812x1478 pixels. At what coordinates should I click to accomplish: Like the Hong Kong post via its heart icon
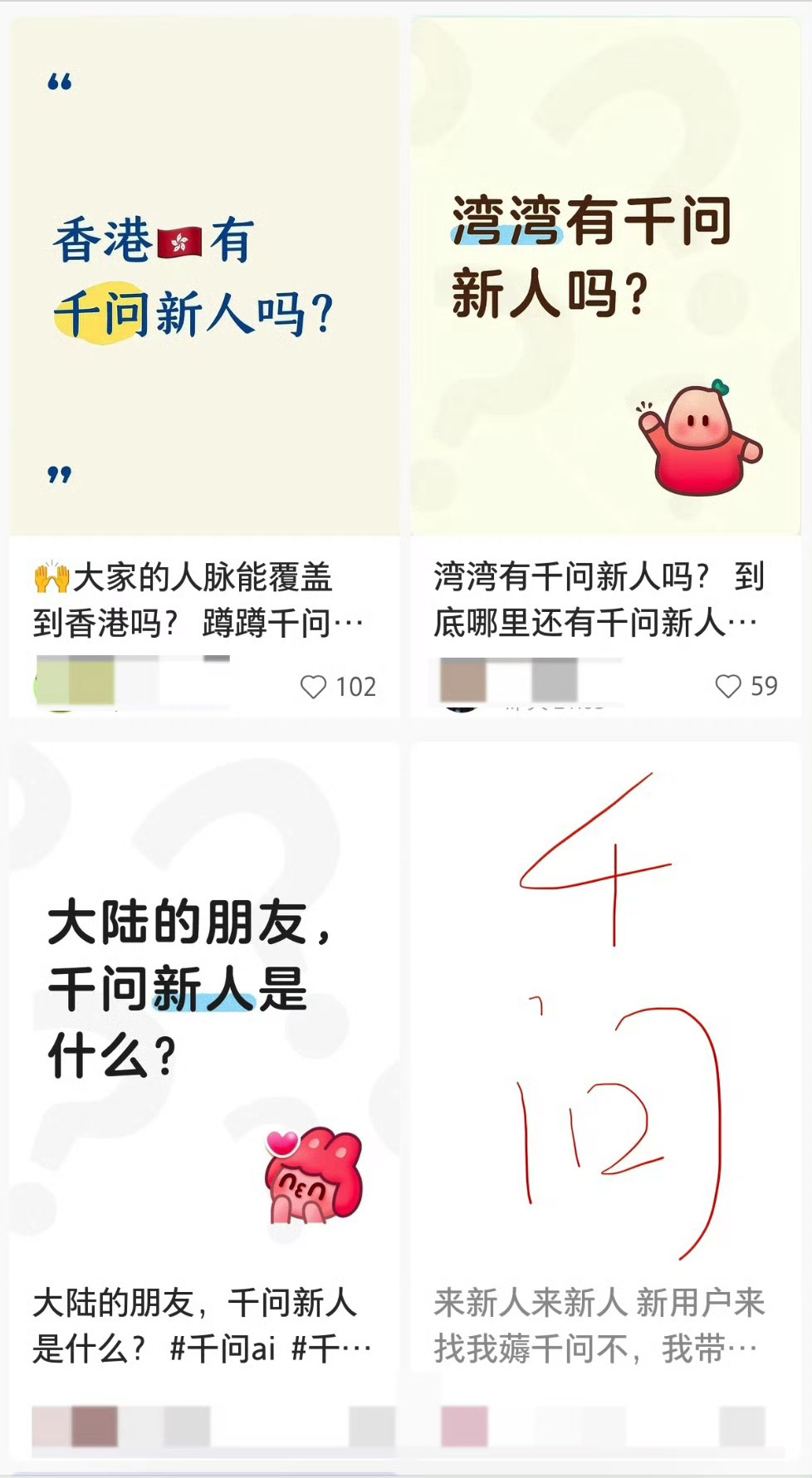315,686
